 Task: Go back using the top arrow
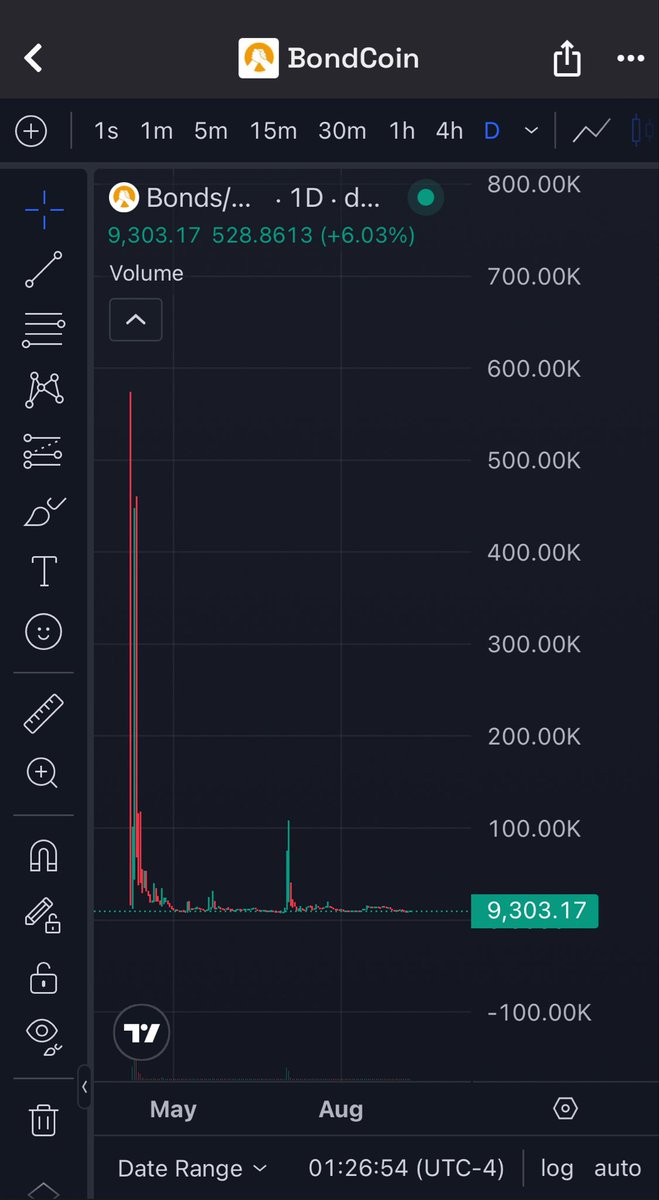pyautogui.click(x=33, y=59)
